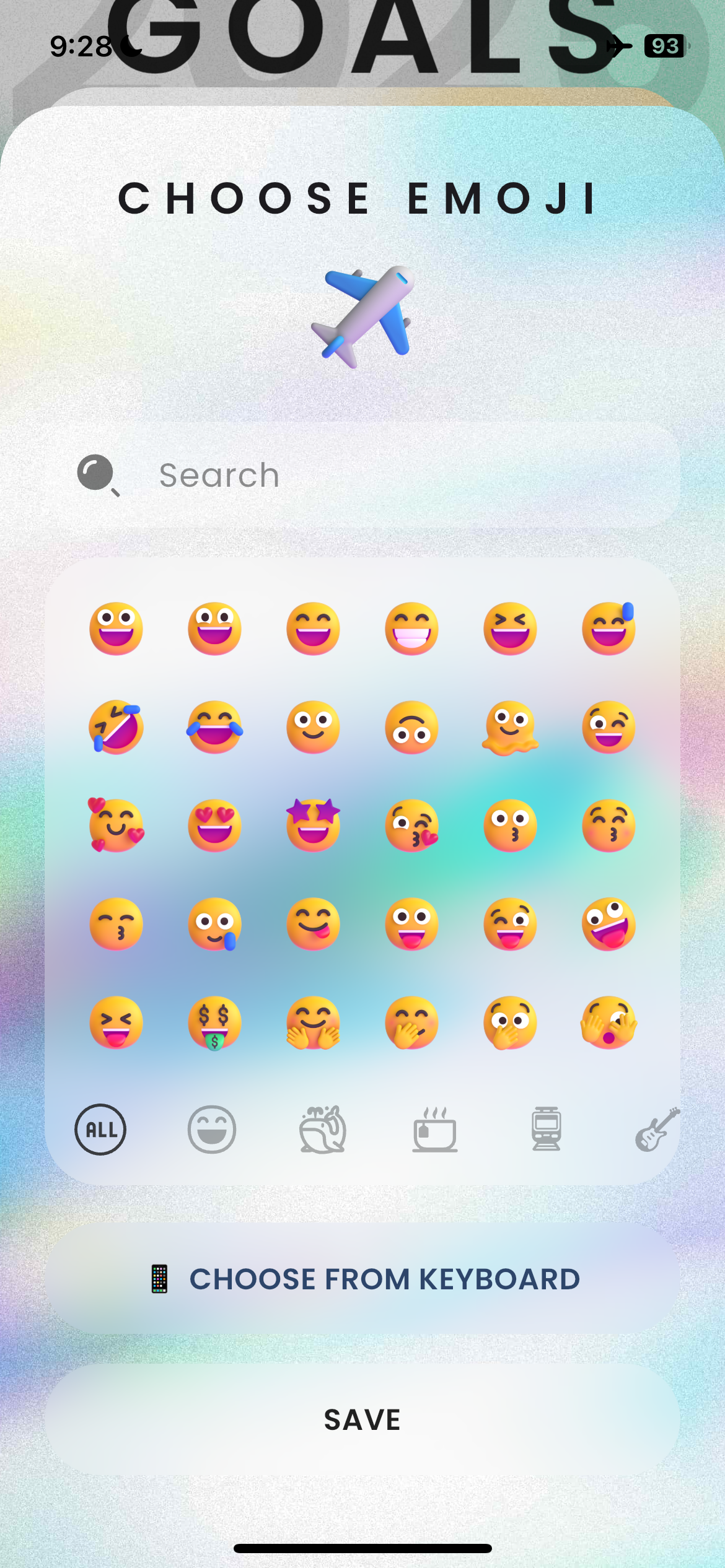Viewport: 725px width, 1568px height.
Task: Select the star-struck emoji
Action: pyautogui.click(x=313, y=825)
